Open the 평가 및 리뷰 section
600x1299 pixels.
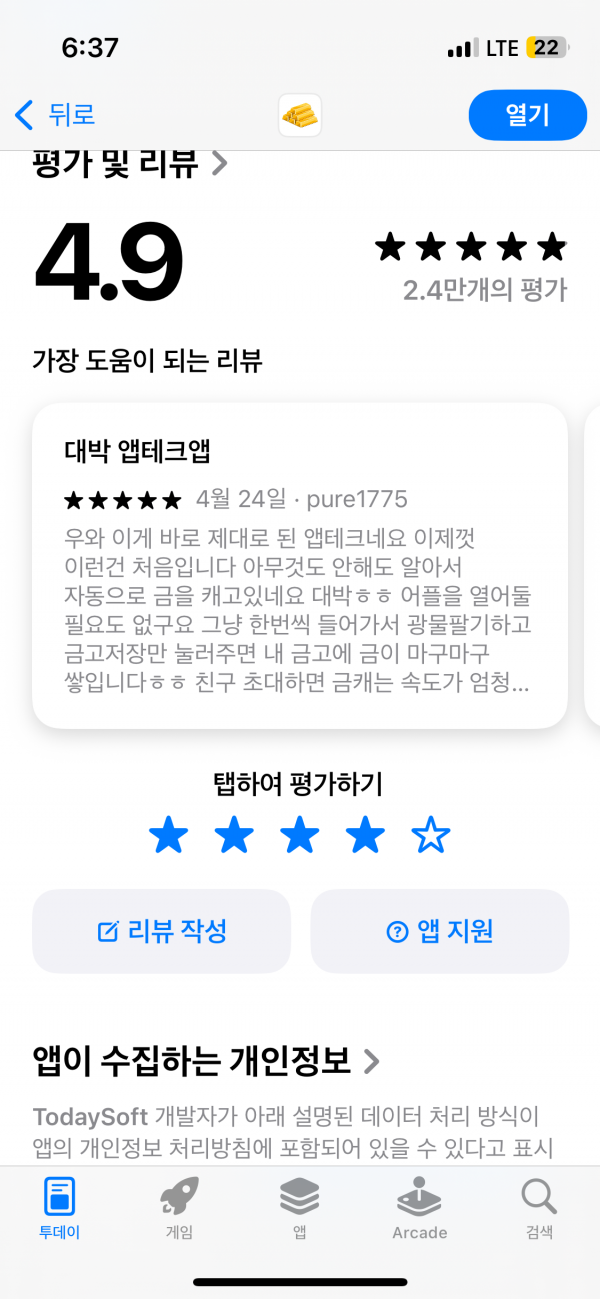click(130, 164)
